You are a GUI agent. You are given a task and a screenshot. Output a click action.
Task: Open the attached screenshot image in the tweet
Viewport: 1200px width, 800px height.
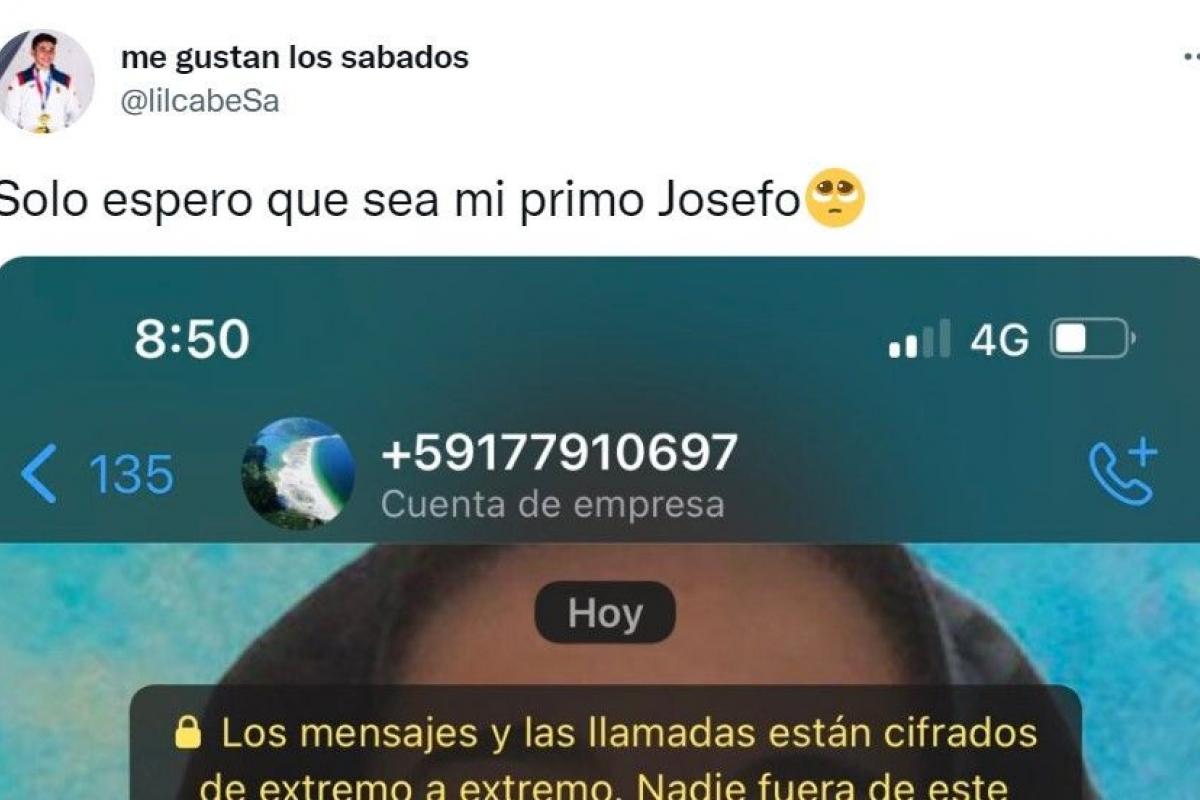[x=600, y=530]
